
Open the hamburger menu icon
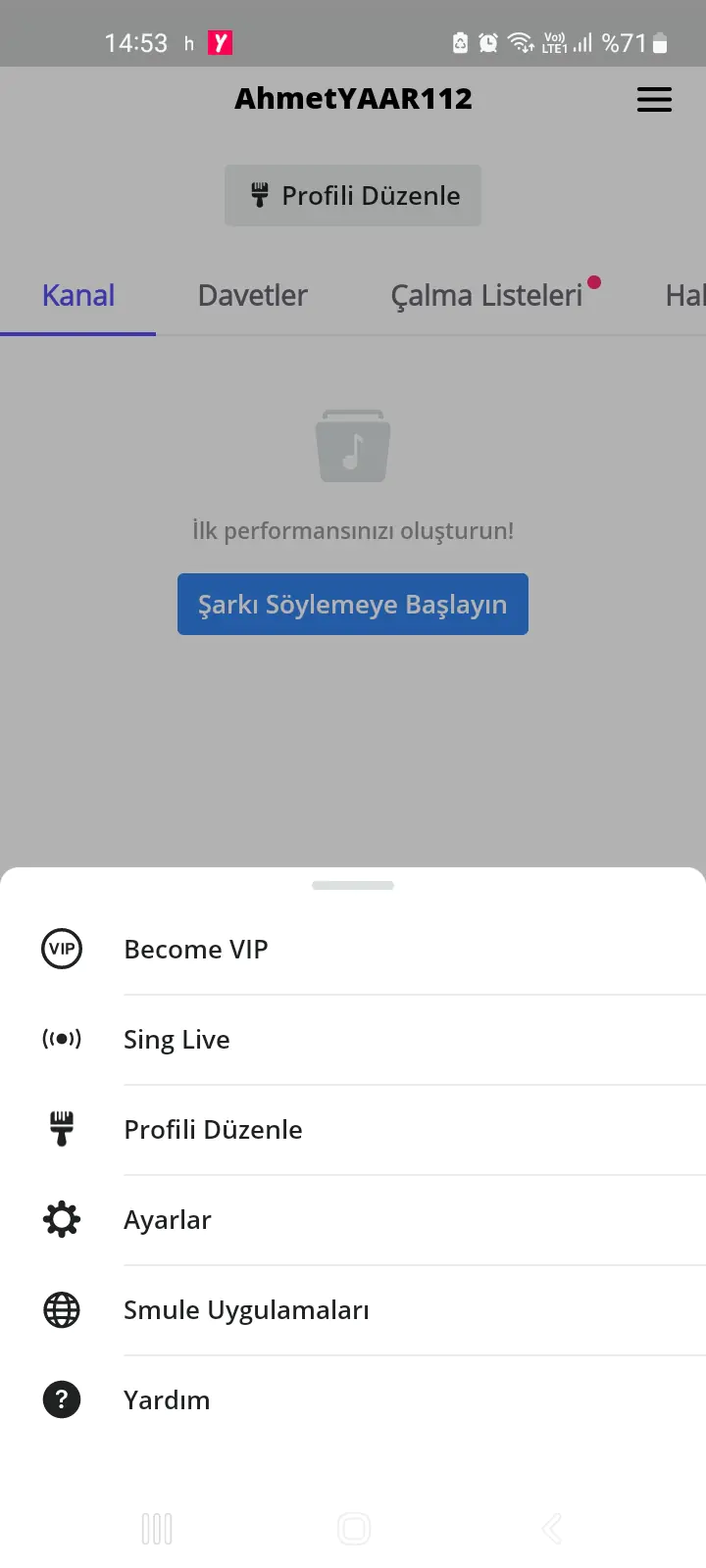coord(654,99)
